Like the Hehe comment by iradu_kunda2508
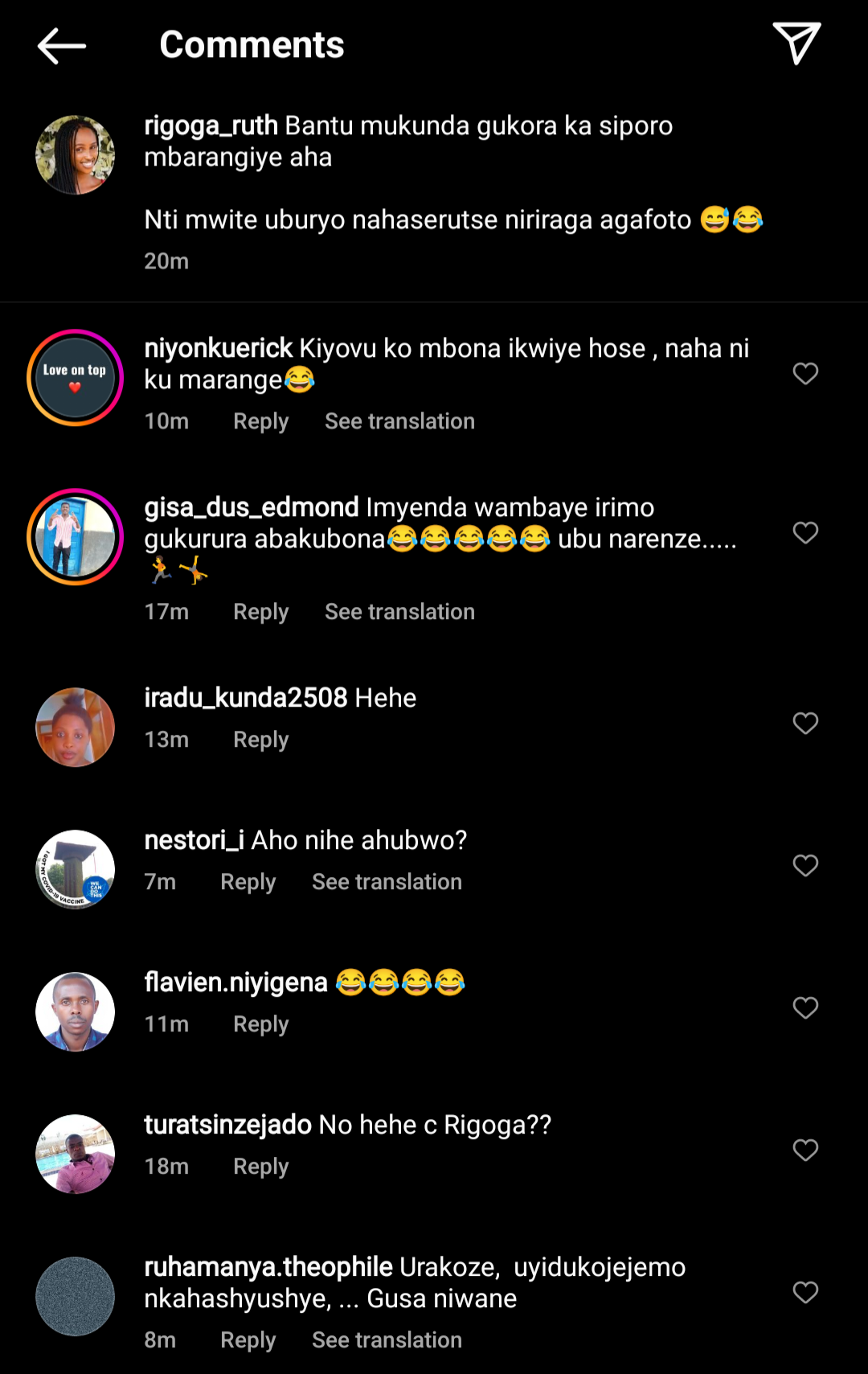The height and width of the screenshot is (1374, 868). pos(805,723)
